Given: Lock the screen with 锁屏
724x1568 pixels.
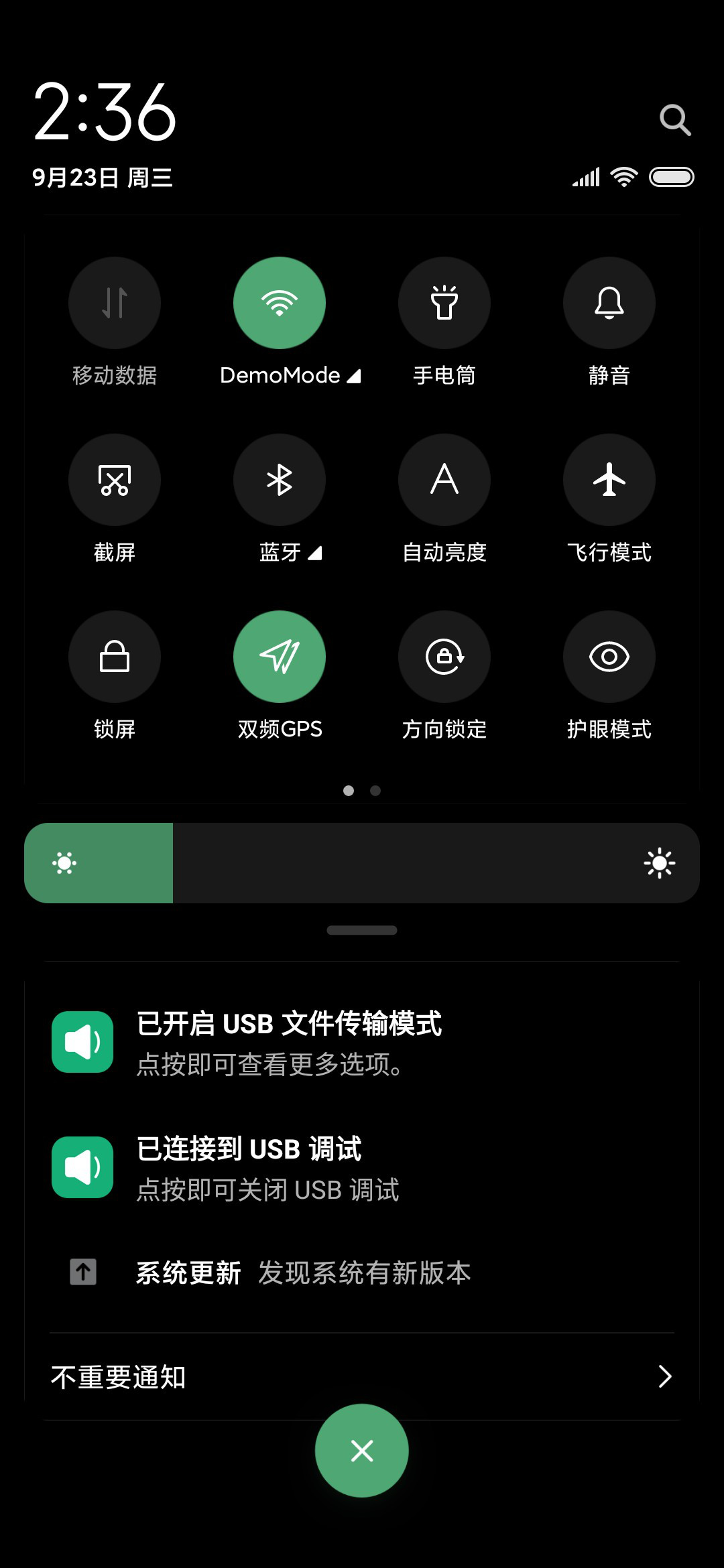Looking at the screenshot, I should (x=115, y=657).
